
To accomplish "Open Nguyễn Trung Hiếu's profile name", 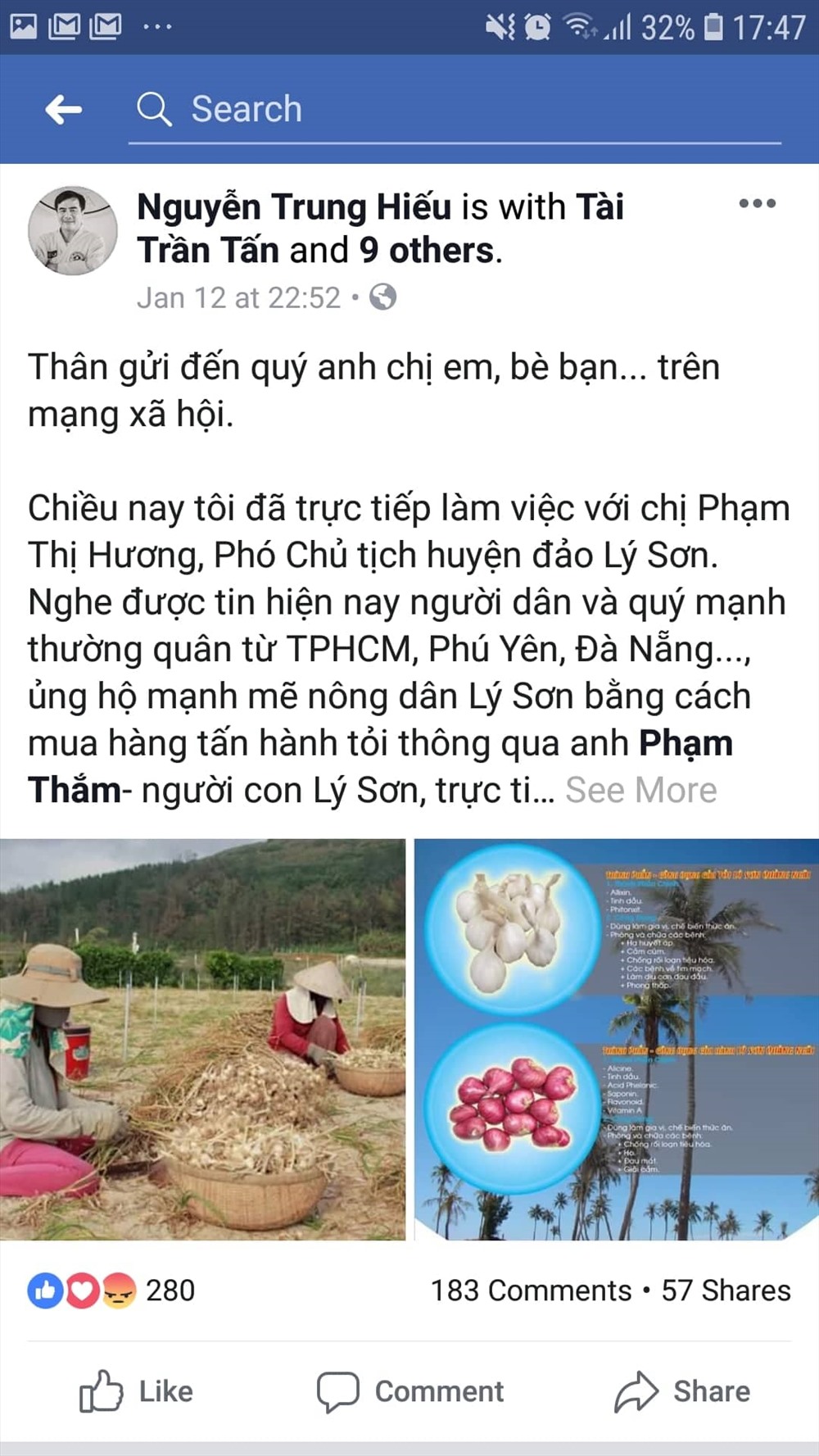I will [294, 207].
